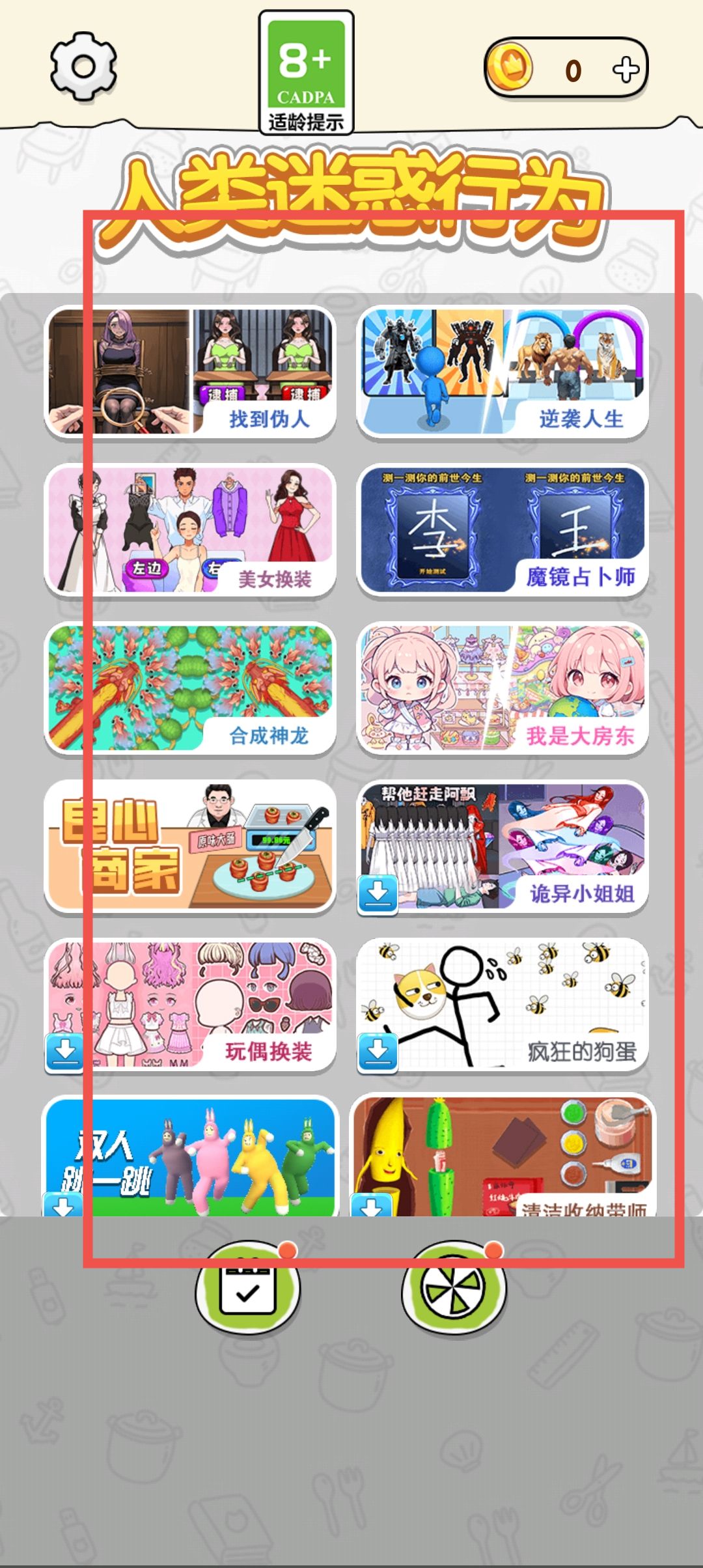
Task: Select the 玩偶换装 game card
Action: [x=190, y=1005]
